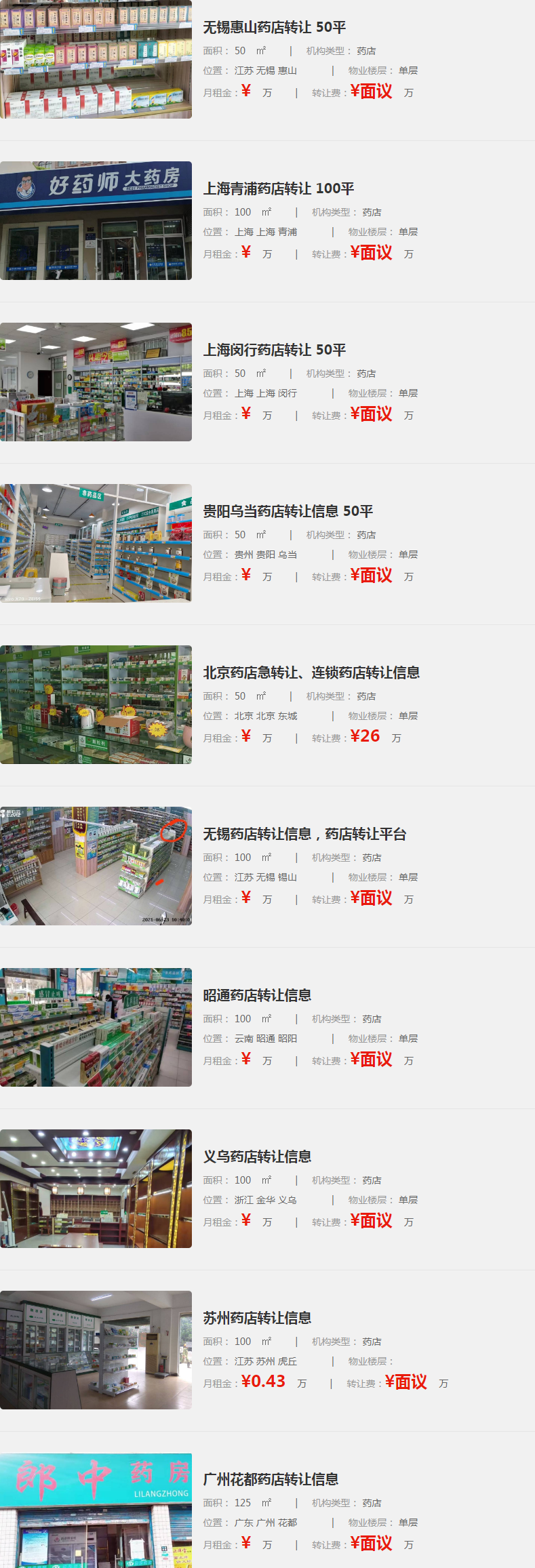View the 广州花都药店转让信息 listing

coord(271,1479)
